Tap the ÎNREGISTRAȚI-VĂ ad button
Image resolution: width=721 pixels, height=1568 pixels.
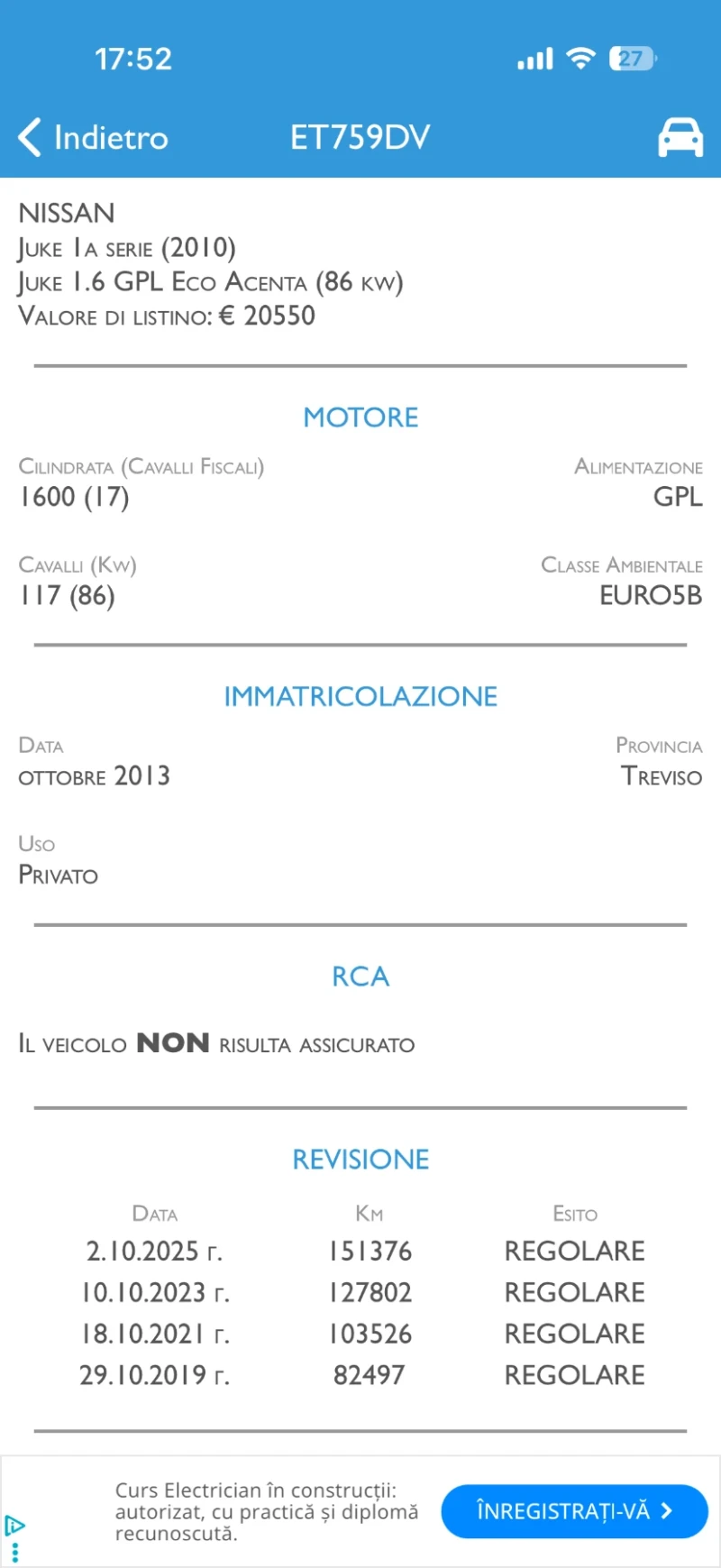click(574, 1511)
